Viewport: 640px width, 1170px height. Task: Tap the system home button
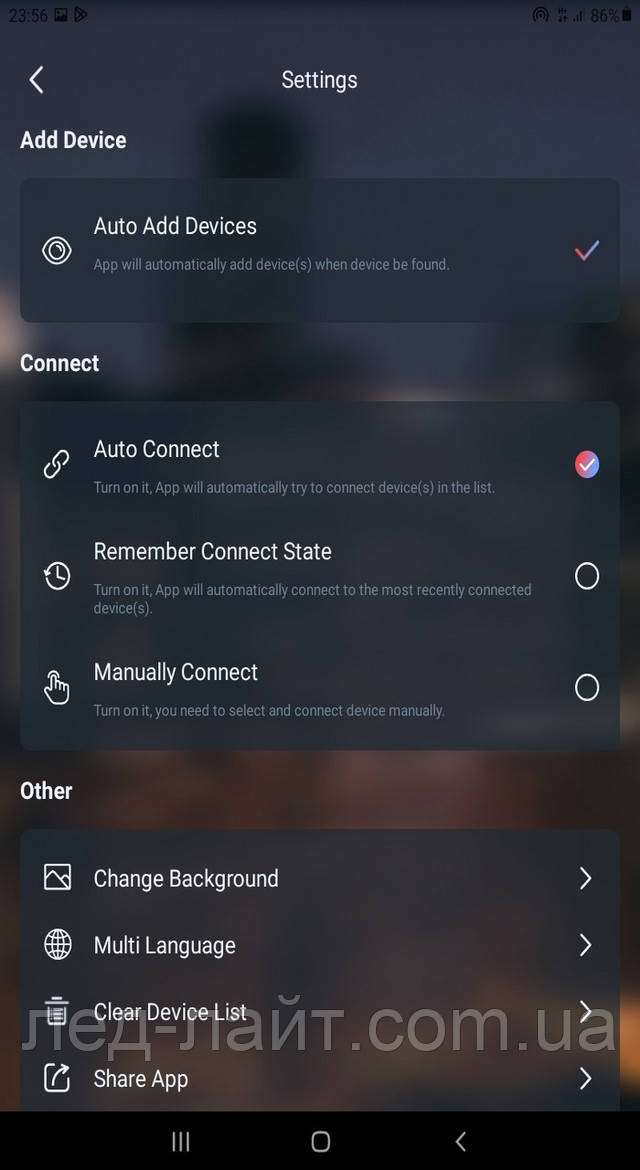tap(320, 1141)
